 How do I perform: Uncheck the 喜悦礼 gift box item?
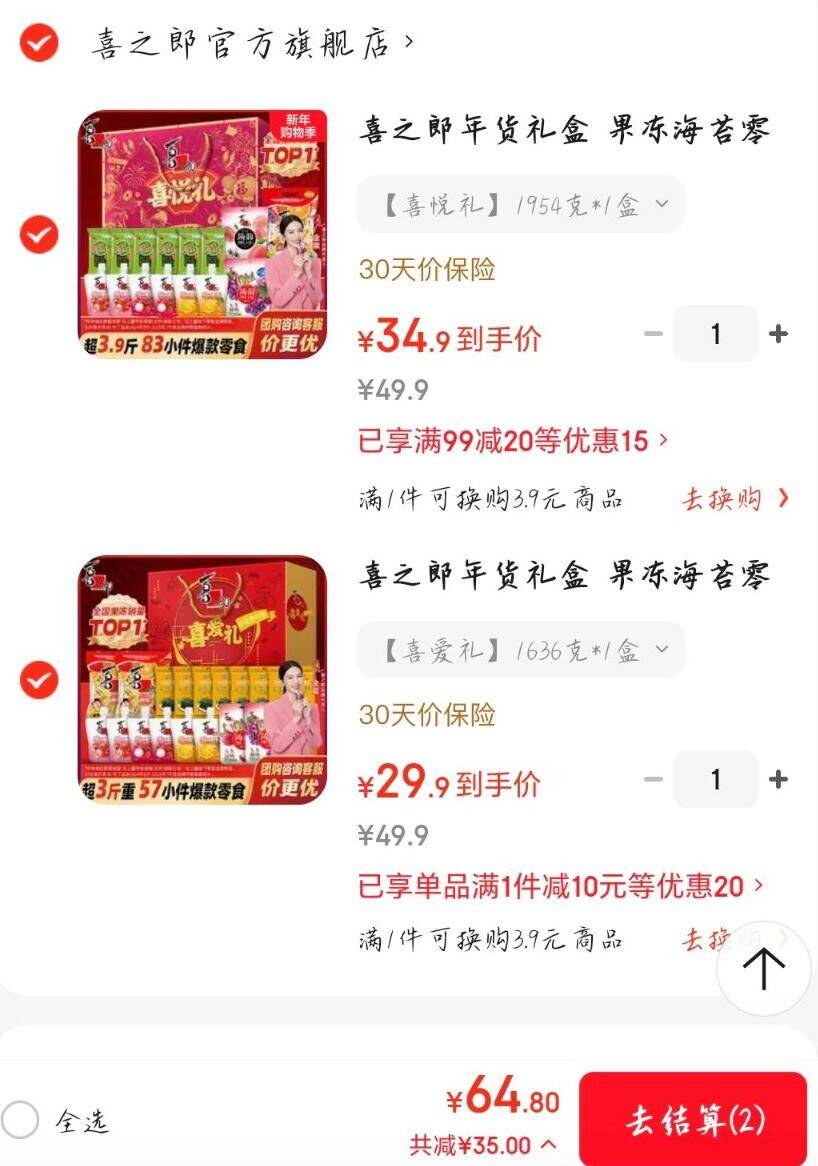[x=40, y=235]
